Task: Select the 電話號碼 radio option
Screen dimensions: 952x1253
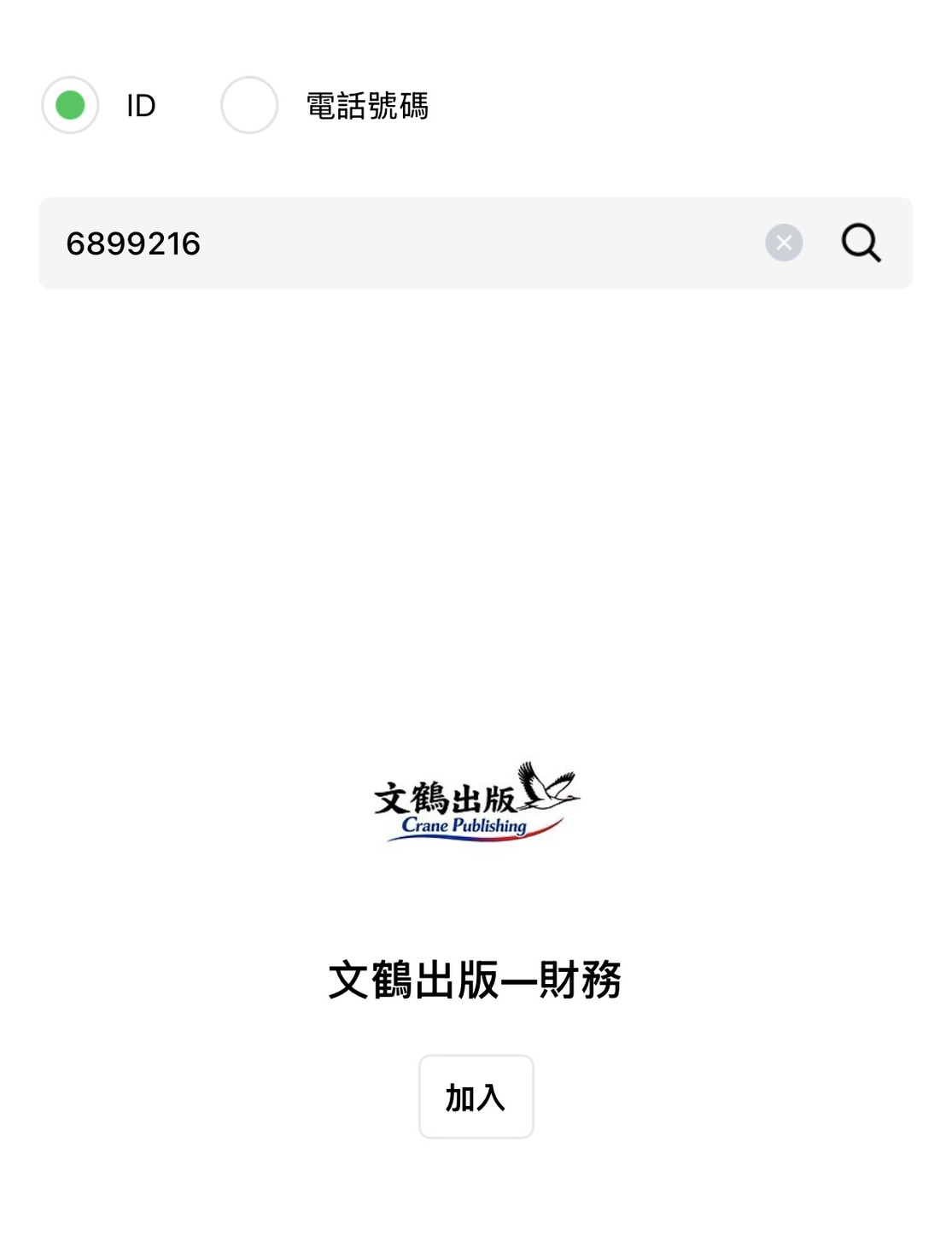Action: (249, 106)
